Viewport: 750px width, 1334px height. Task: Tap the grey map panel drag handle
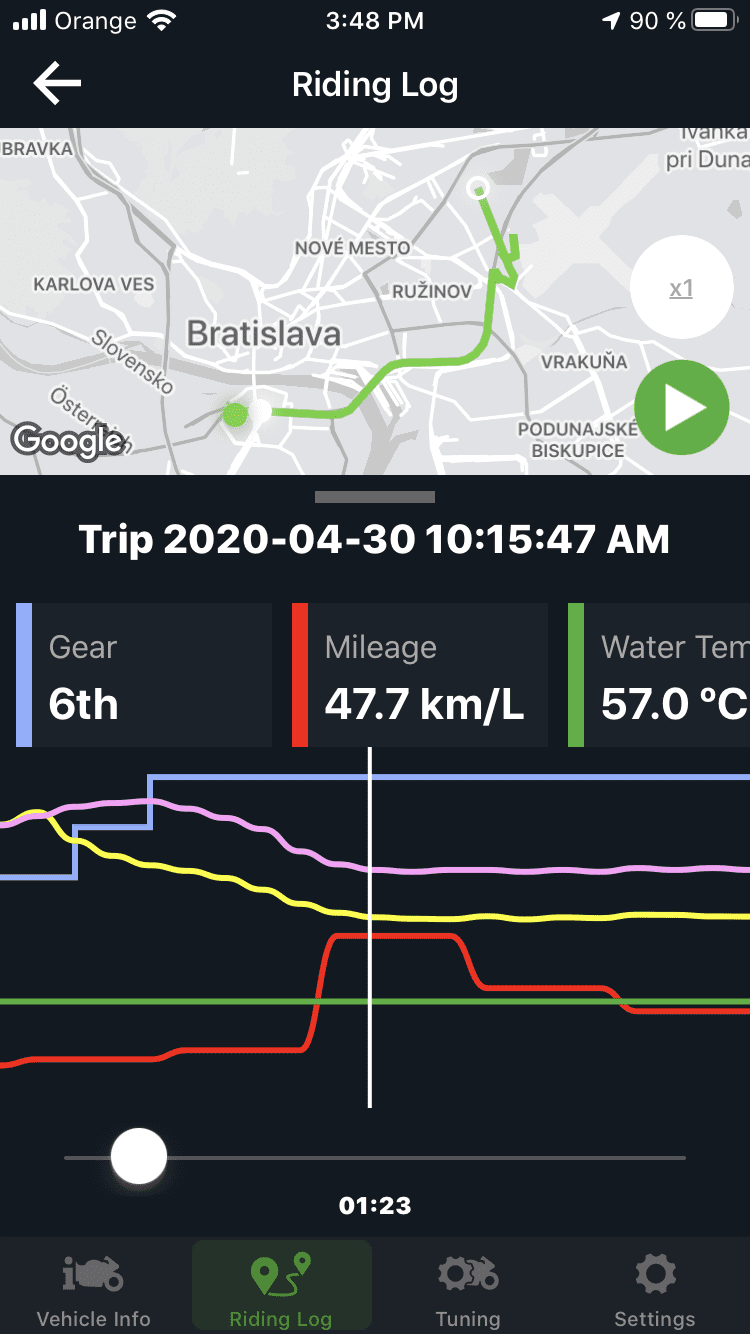[x=375, y=496]
